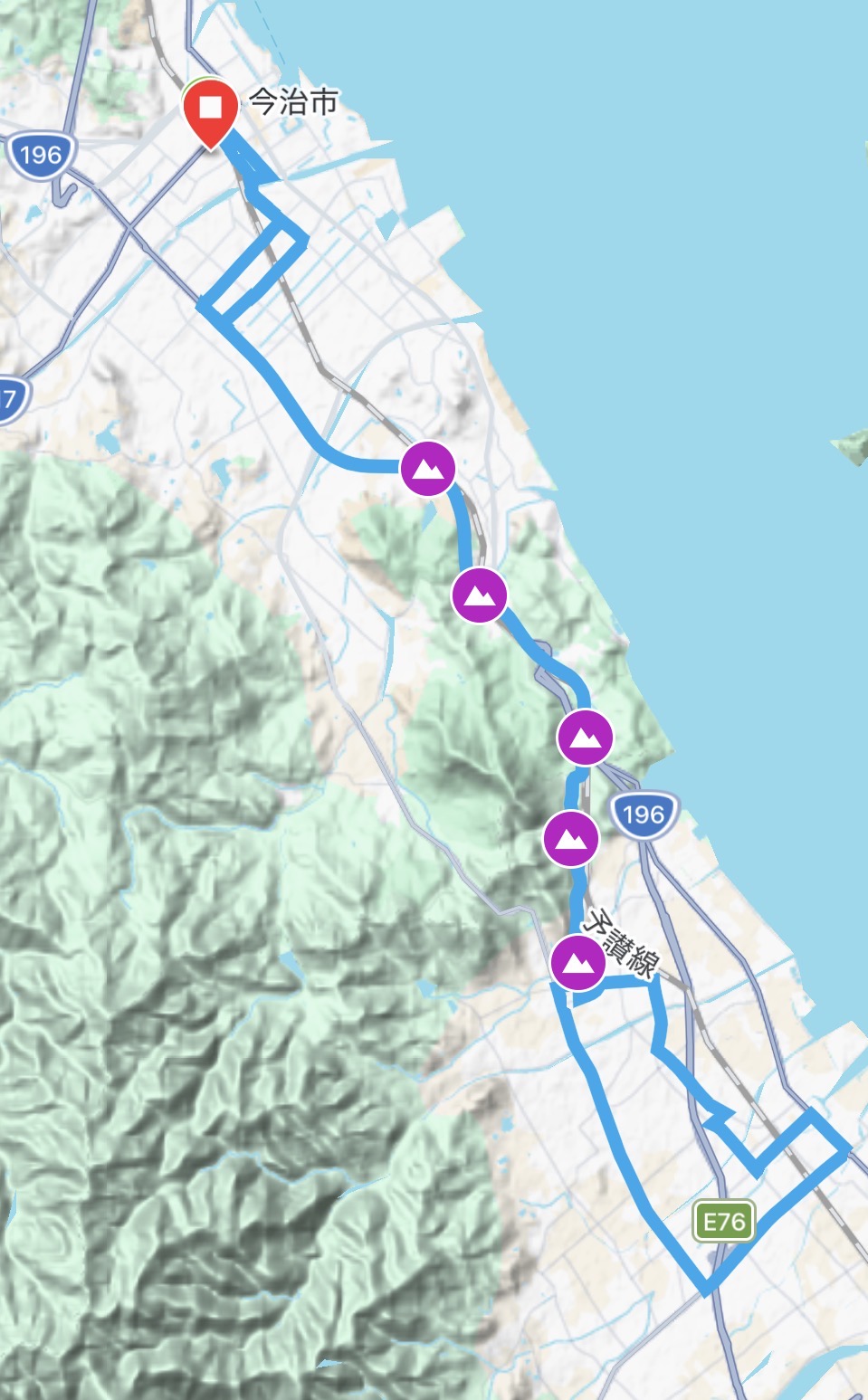
Task: Select the purple mountain marker beside 予讃線 label
Action: [x=577, y=963]
